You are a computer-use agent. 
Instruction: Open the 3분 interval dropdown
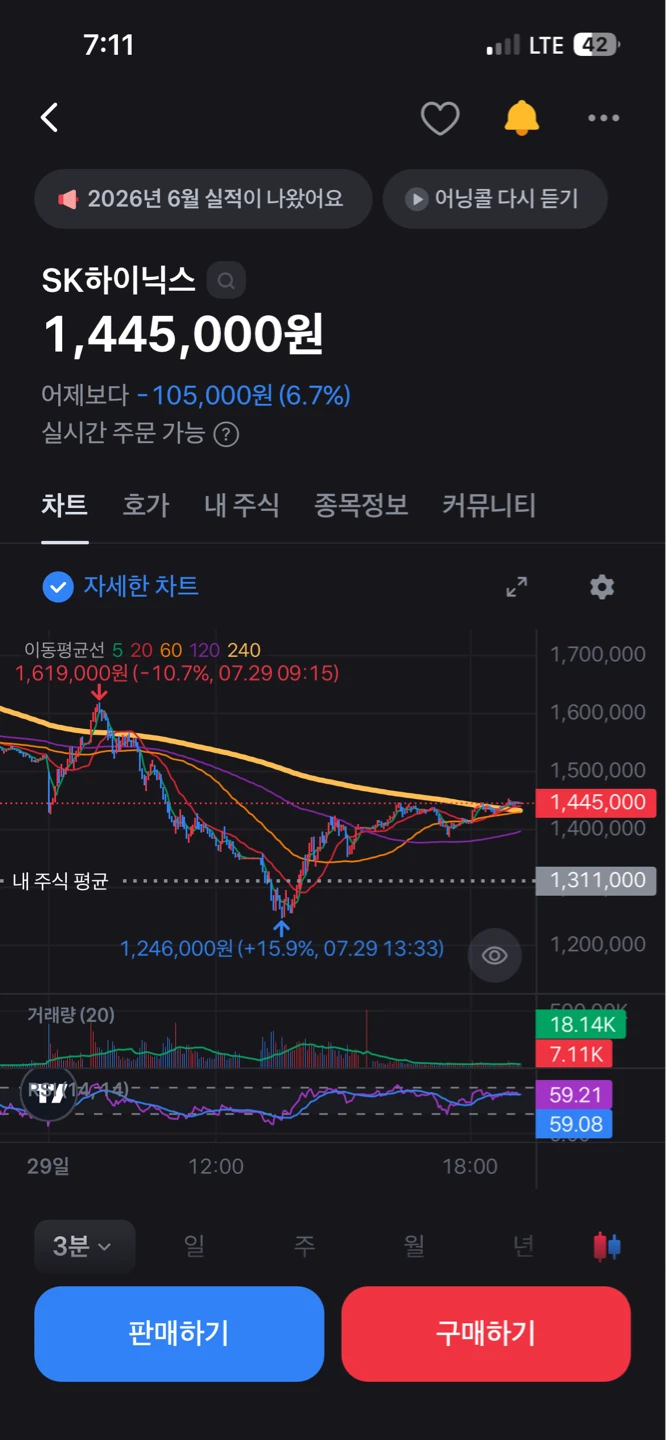(x=84, y=1246)
